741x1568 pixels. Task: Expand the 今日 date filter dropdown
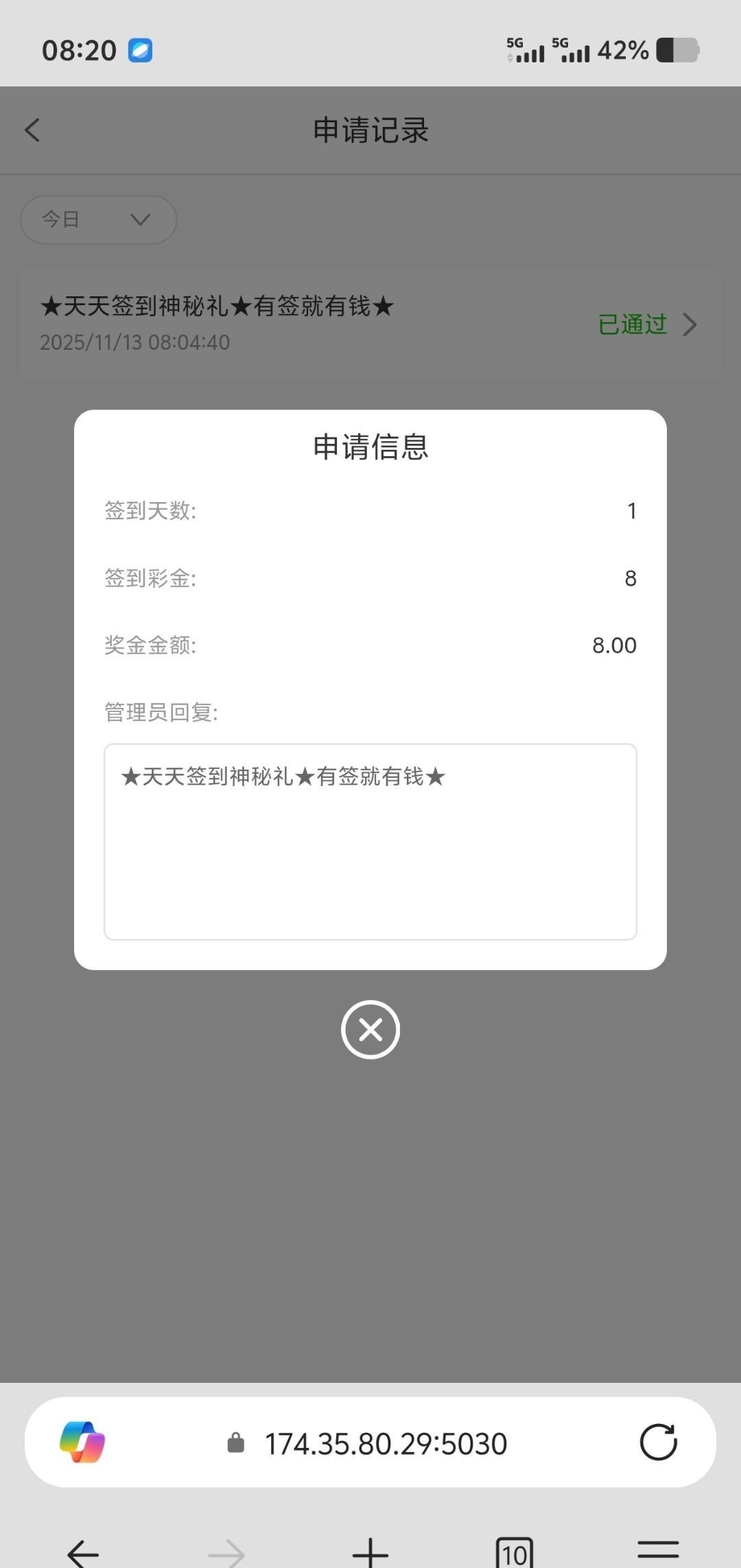tap(99, 219)
